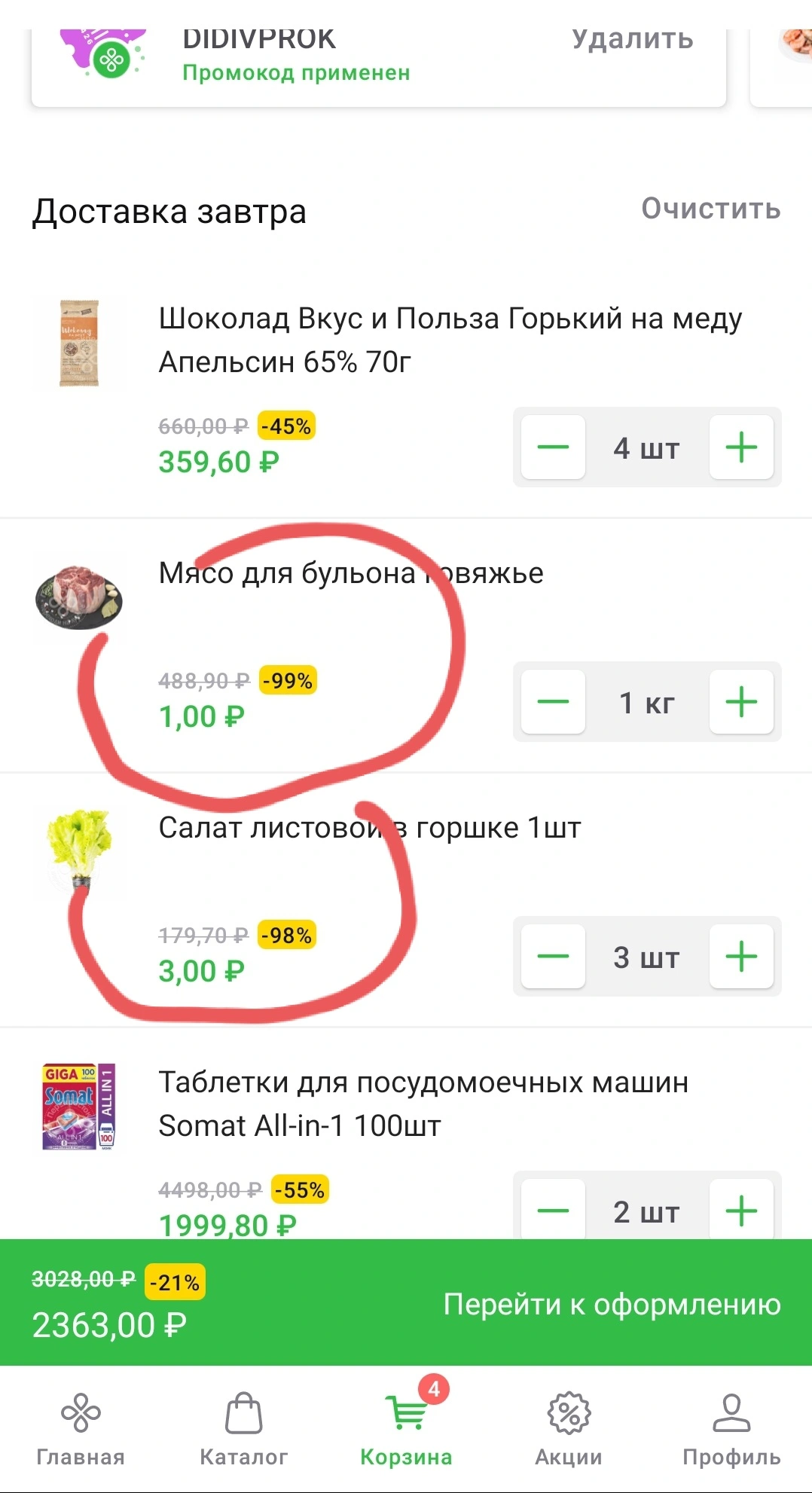The width and height of the screenshot is (812, 1493).
Task: Decrease count of Салат листовой в горшке
Action: tap(553, 956)
